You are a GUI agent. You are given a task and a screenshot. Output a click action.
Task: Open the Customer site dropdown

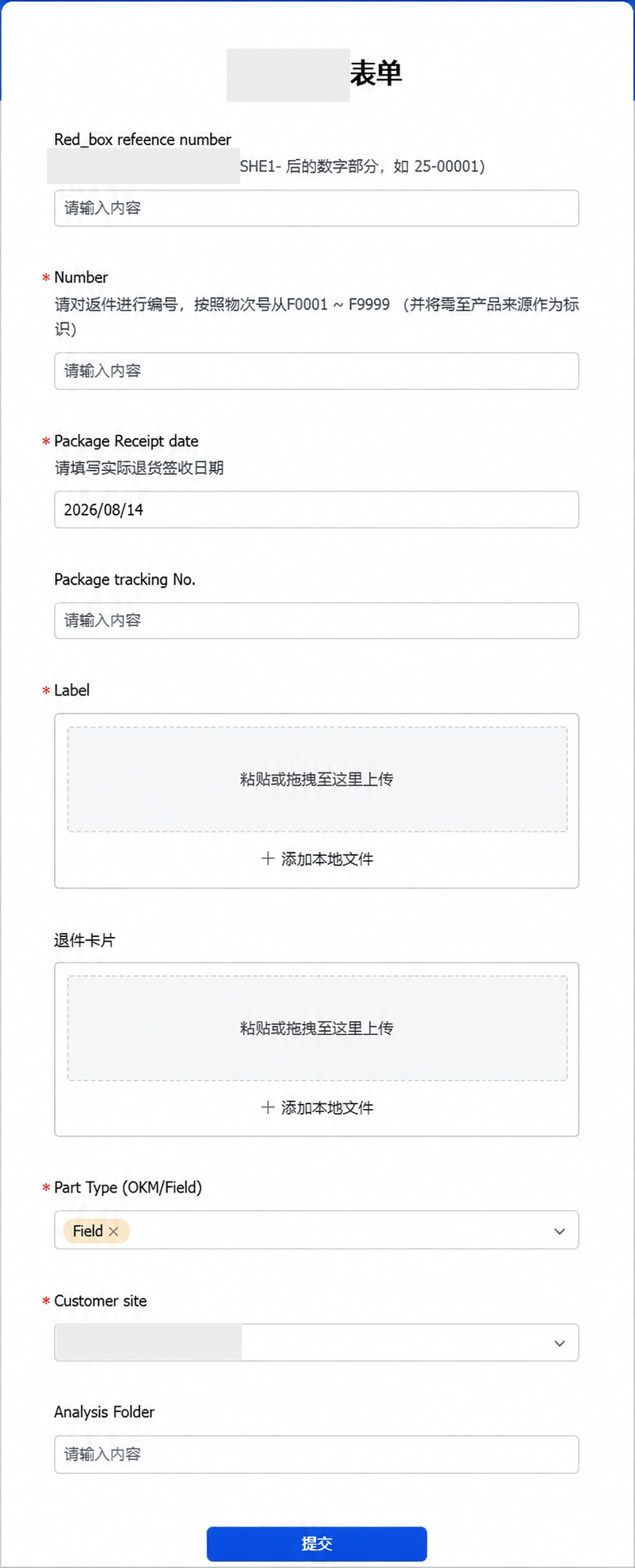click(x=316, y=1343)
